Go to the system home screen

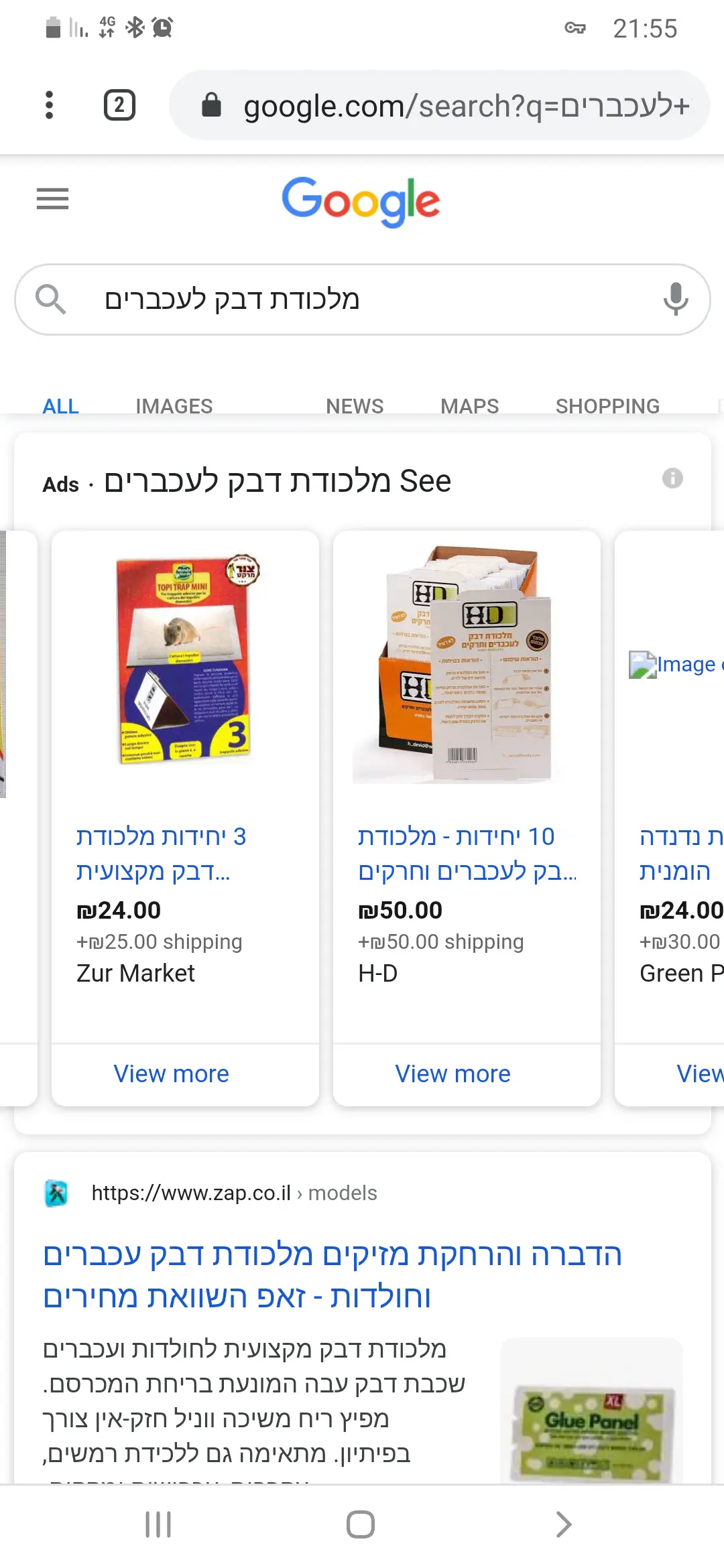tap(361, 1524)
